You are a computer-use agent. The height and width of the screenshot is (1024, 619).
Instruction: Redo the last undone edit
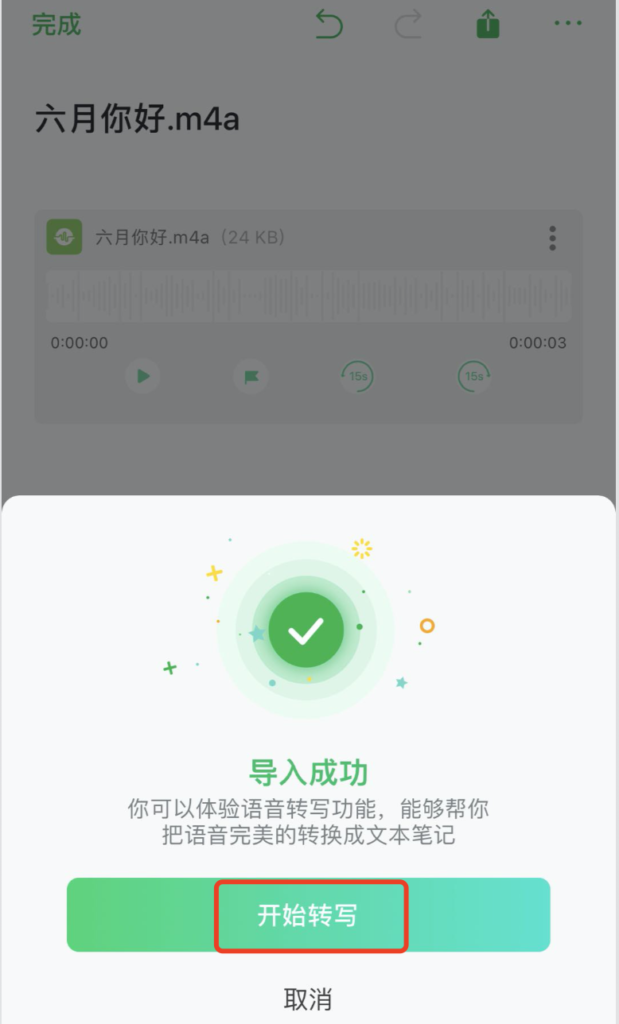408,24
